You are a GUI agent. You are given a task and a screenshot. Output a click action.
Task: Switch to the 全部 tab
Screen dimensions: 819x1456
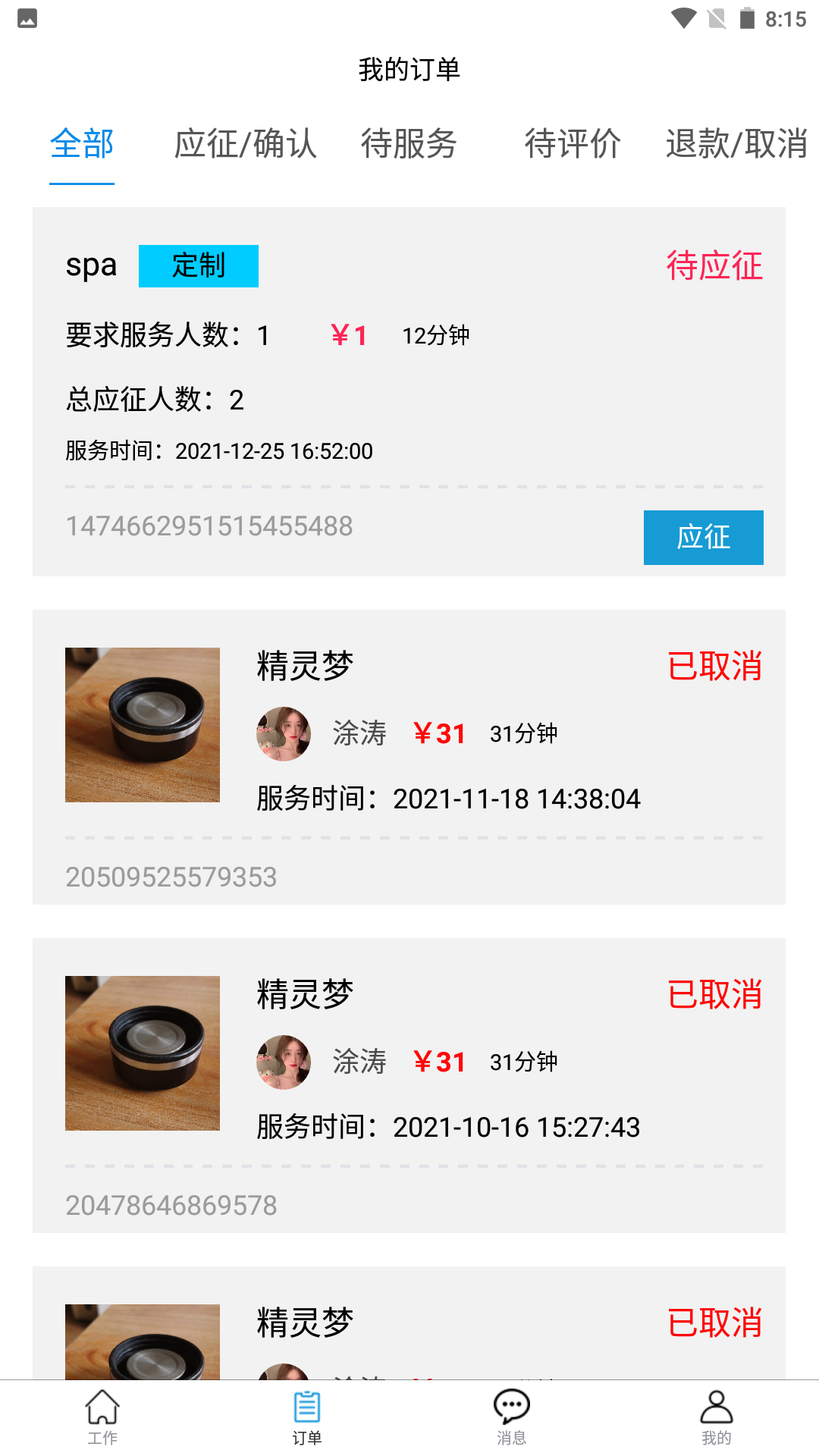tap(82, 144)
